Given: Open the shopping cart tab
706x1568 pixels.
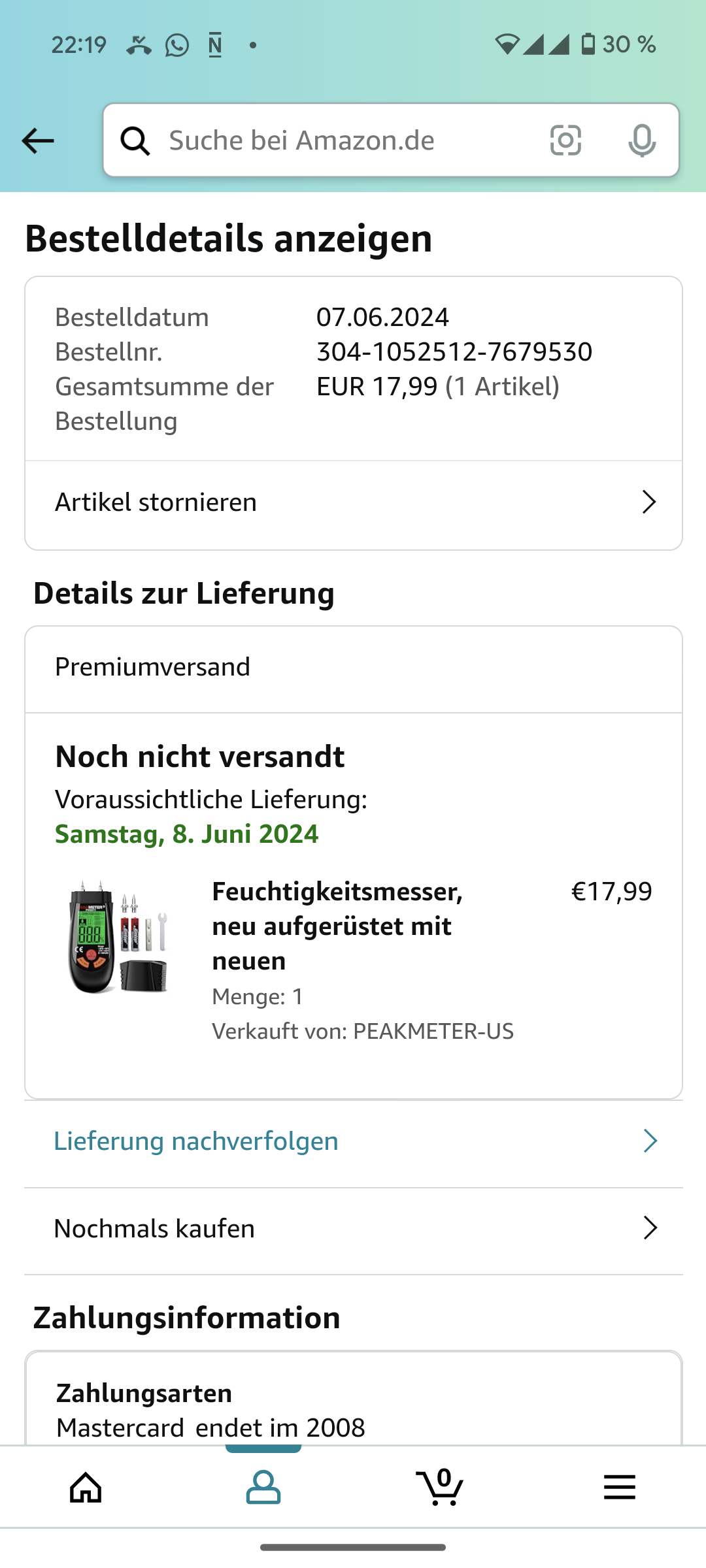Looking at the screenshot, I should [440, 1488].
